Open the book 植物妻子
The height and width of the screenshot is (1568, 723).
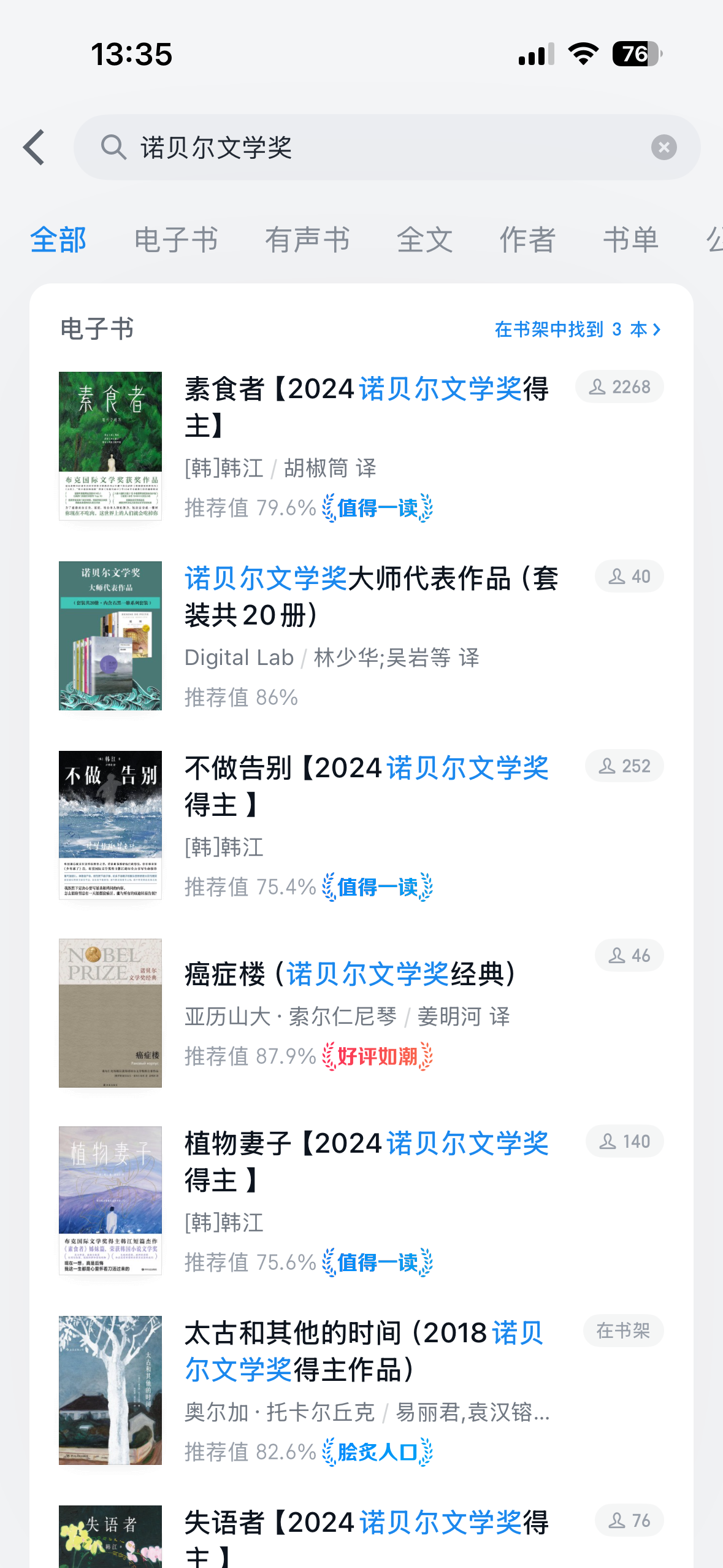pyautogui.click(x=366, y=1161)
